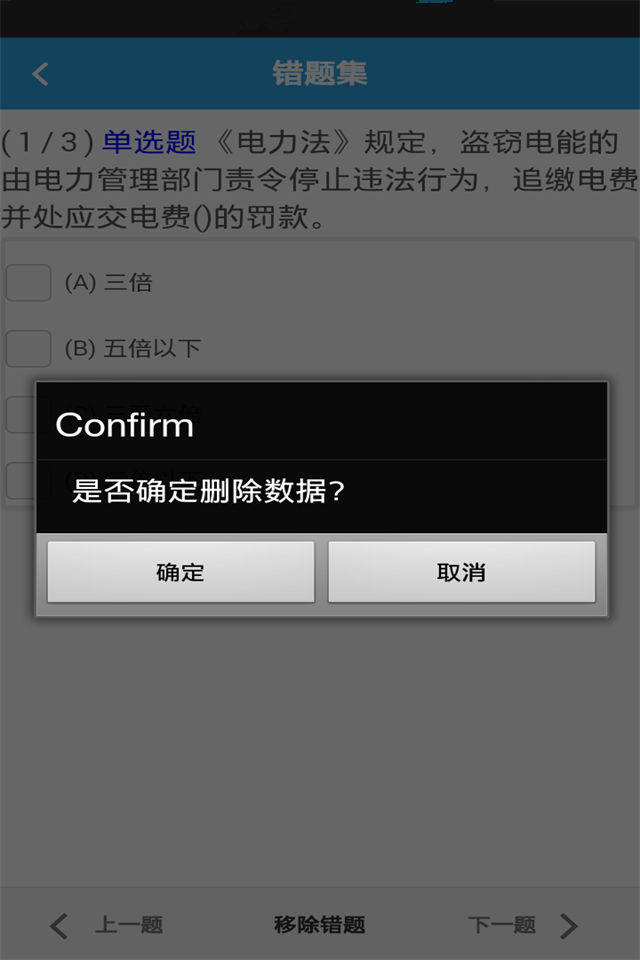640x960 pixels.
Task: Select option (A) 三倍 checkbox
Action: tap(28, 283)
